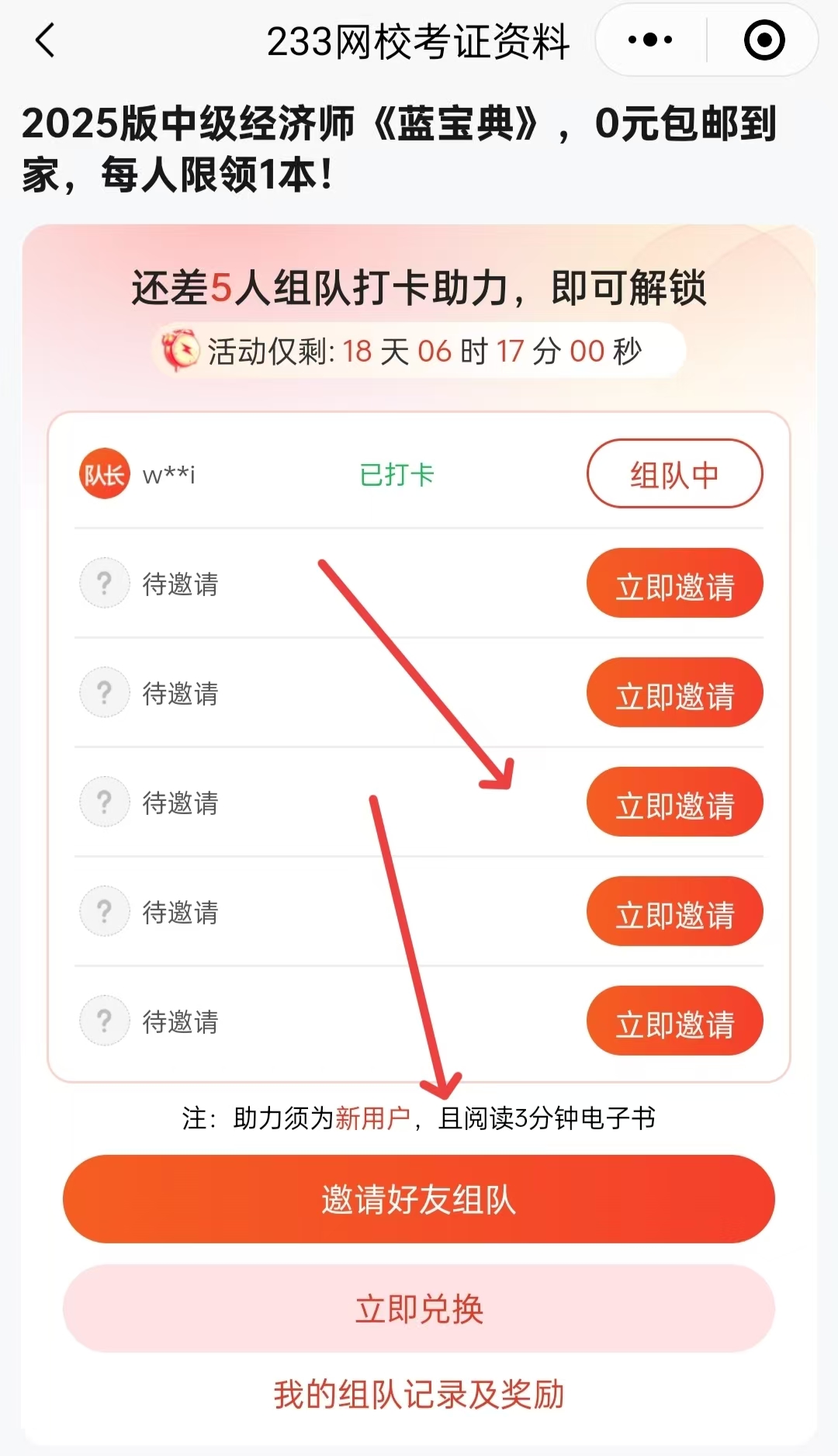Redeem now with 立即兑换
This screenshot has height=1456, width=838.
419,1309
